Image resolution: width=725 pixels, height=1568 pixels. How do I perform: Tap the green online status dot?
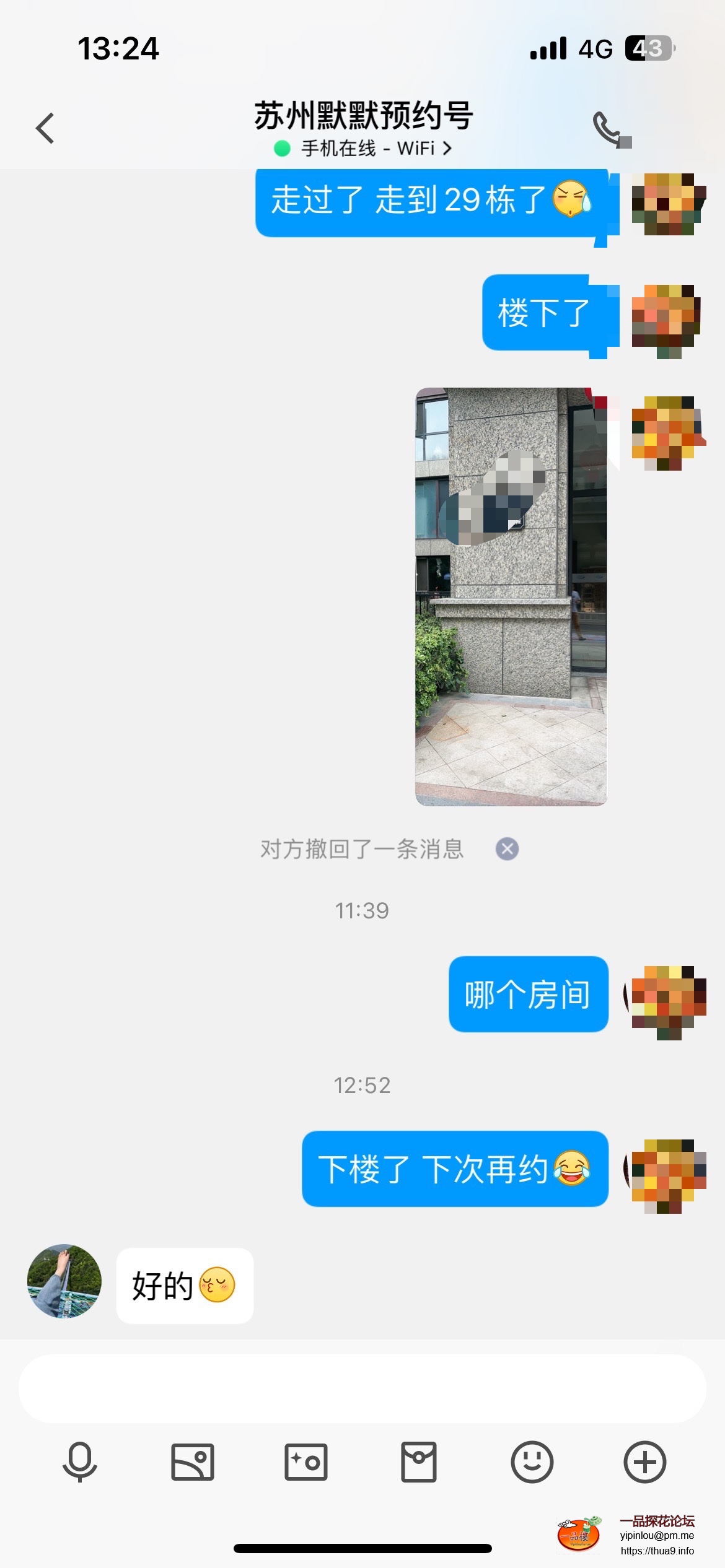coord(281,147)
